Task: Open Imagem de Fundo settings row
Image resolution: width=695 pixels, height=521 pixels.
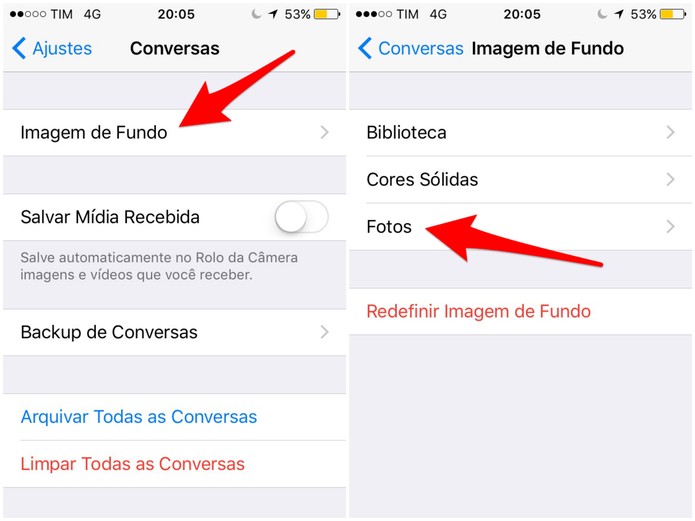Action: [173, 132]
